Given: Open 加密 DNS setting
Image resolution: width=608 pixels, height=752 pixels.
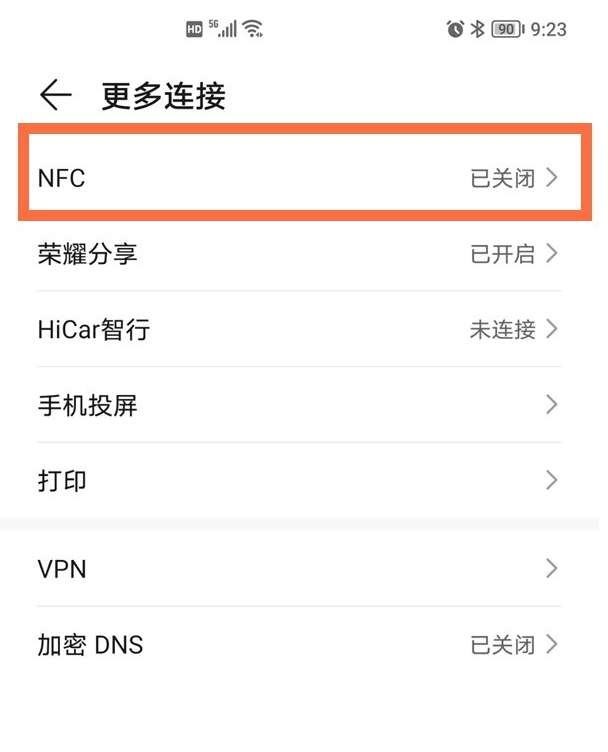Looking at the screenshot, I should tap(300, 645).
